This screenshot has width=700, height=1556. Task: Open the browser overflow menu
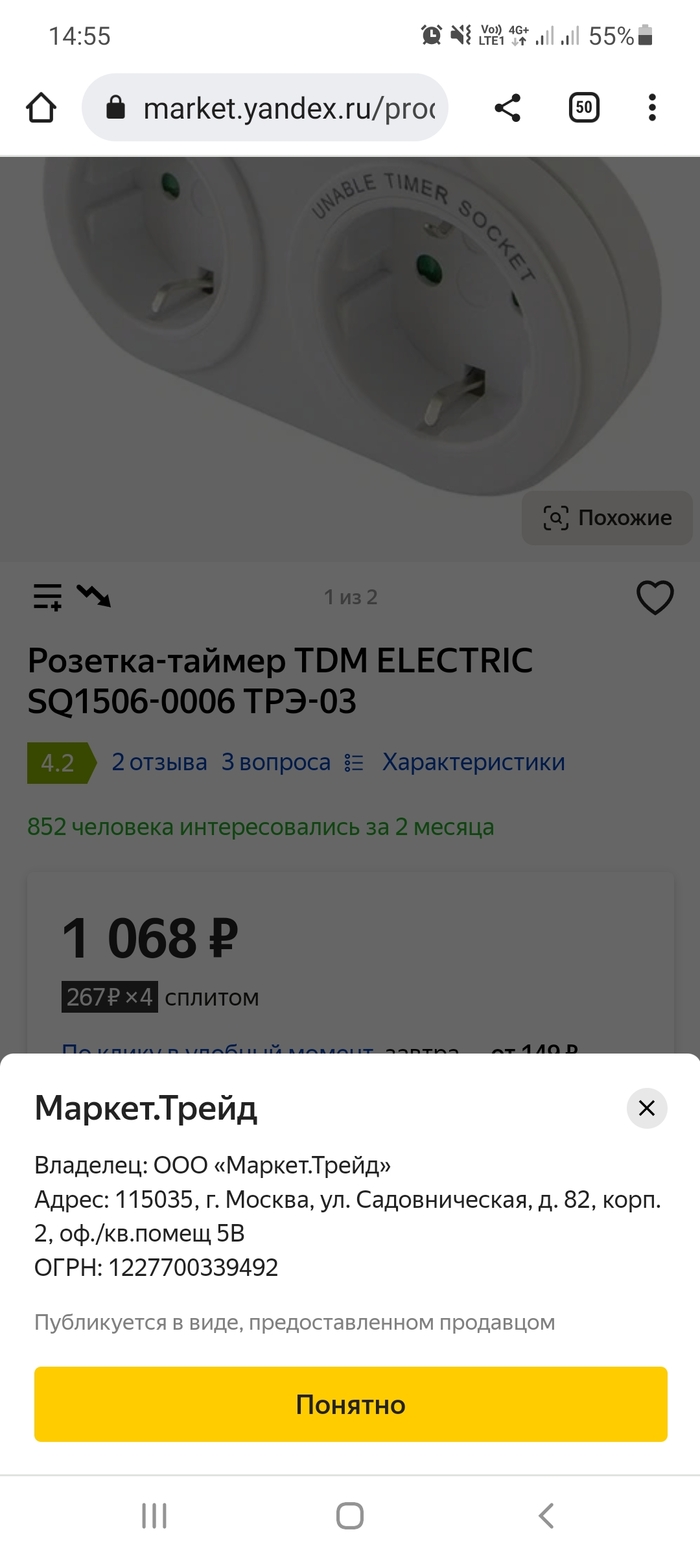(x=652, y=107)
